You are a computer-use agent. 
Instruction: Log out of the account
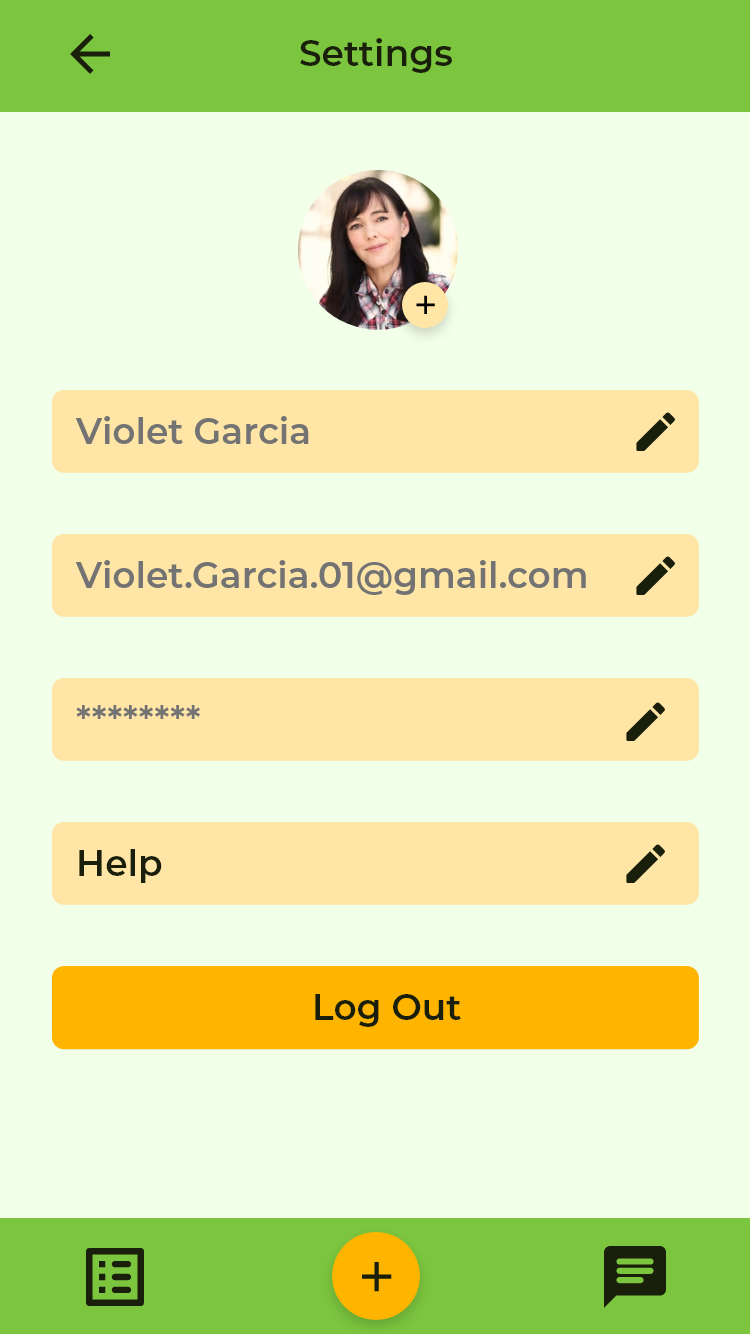point(375,1007)
